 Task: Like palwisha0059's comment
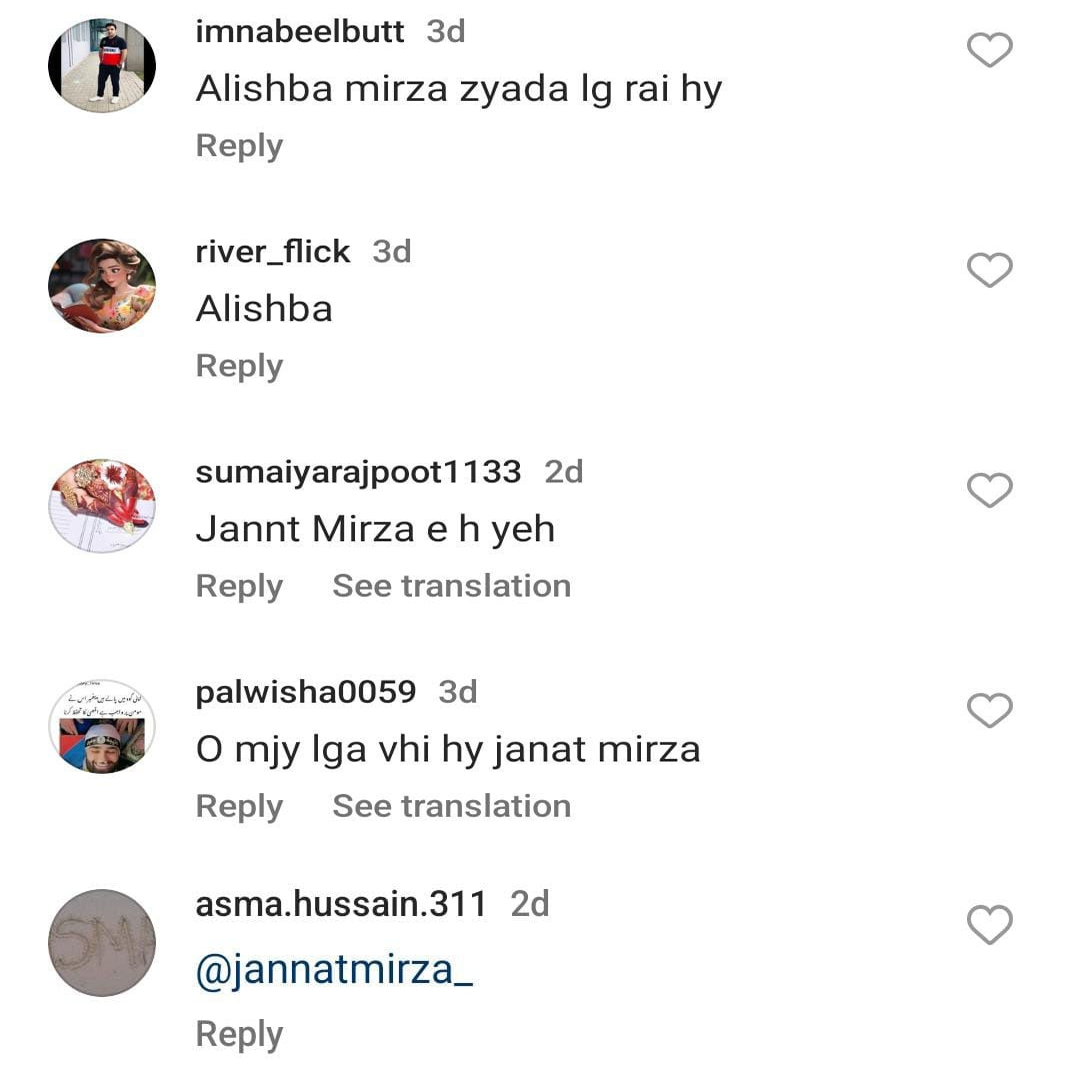[x=990, y=711]
